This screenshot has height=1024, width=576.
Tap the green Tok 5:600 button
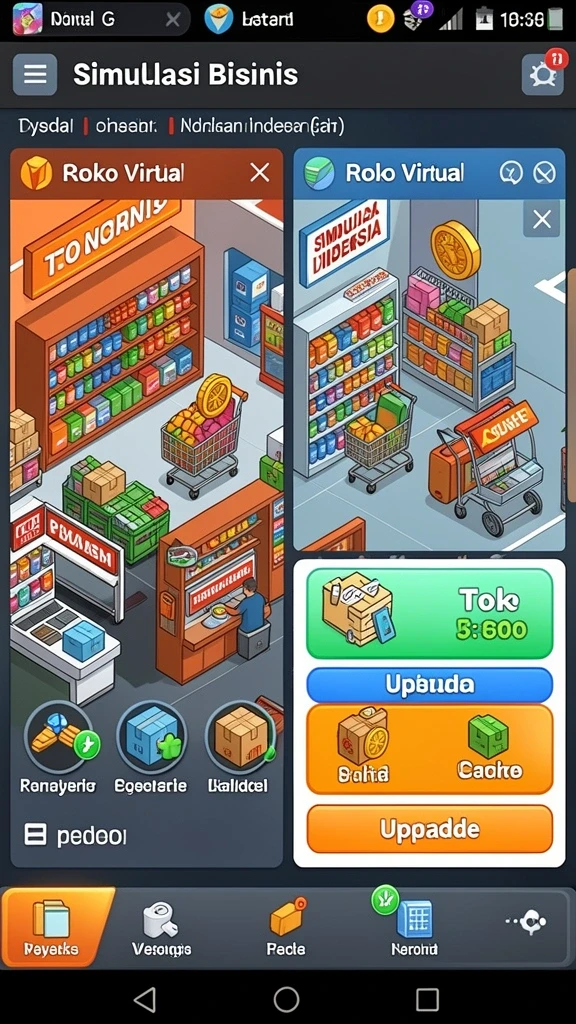click(430, 613)
